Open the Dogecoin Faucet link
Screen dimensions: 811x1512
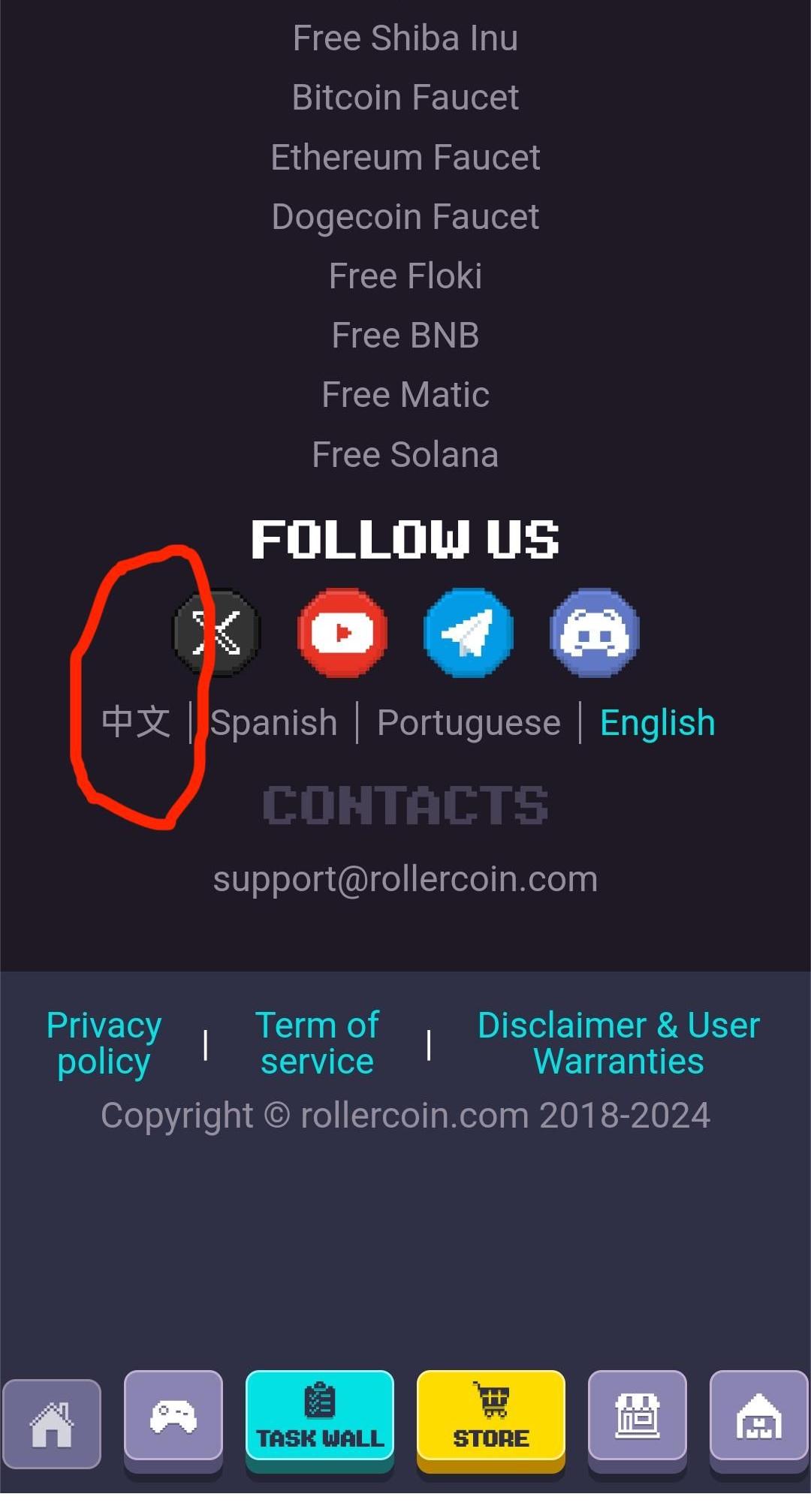coord(405,217)
